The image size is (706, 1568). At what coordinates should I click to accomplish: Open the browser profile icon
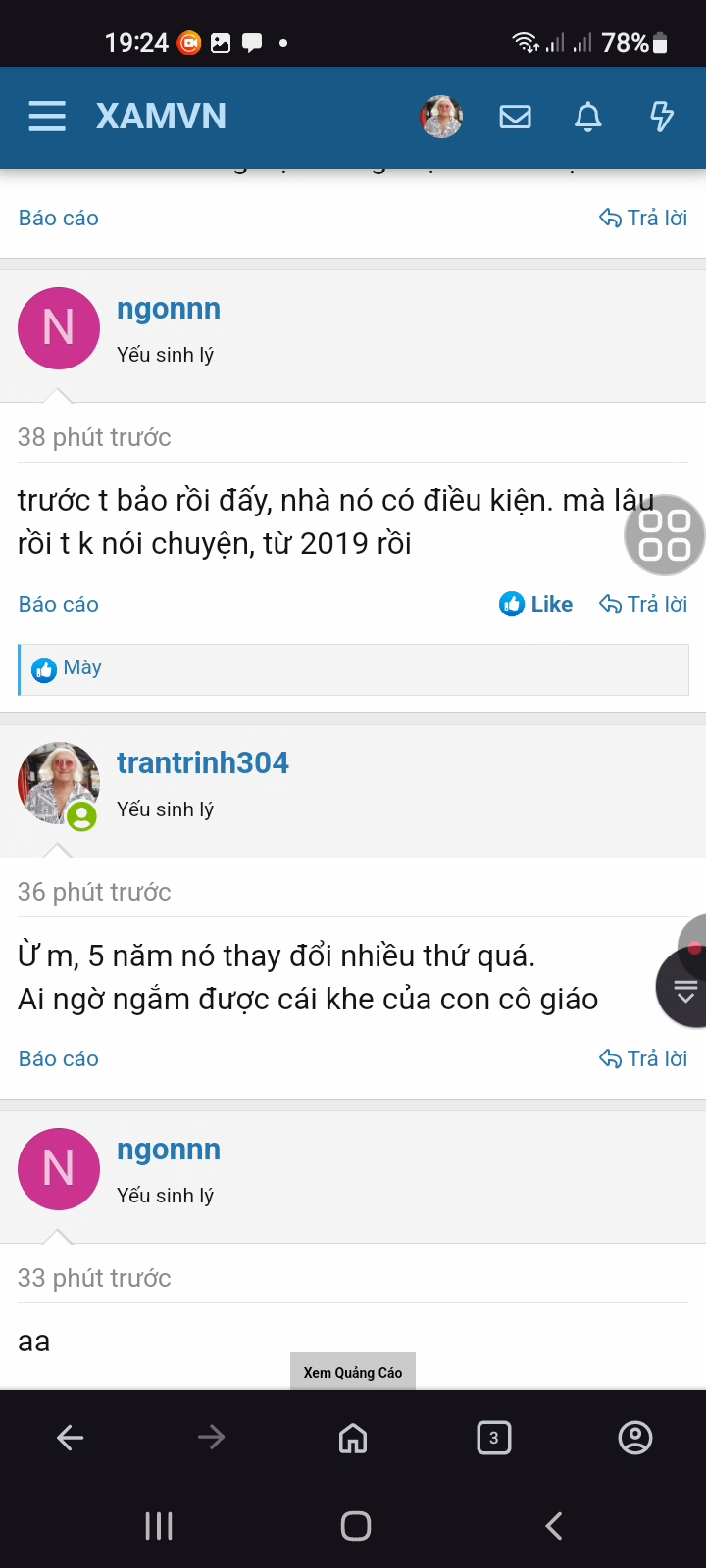coord(635,1438)
